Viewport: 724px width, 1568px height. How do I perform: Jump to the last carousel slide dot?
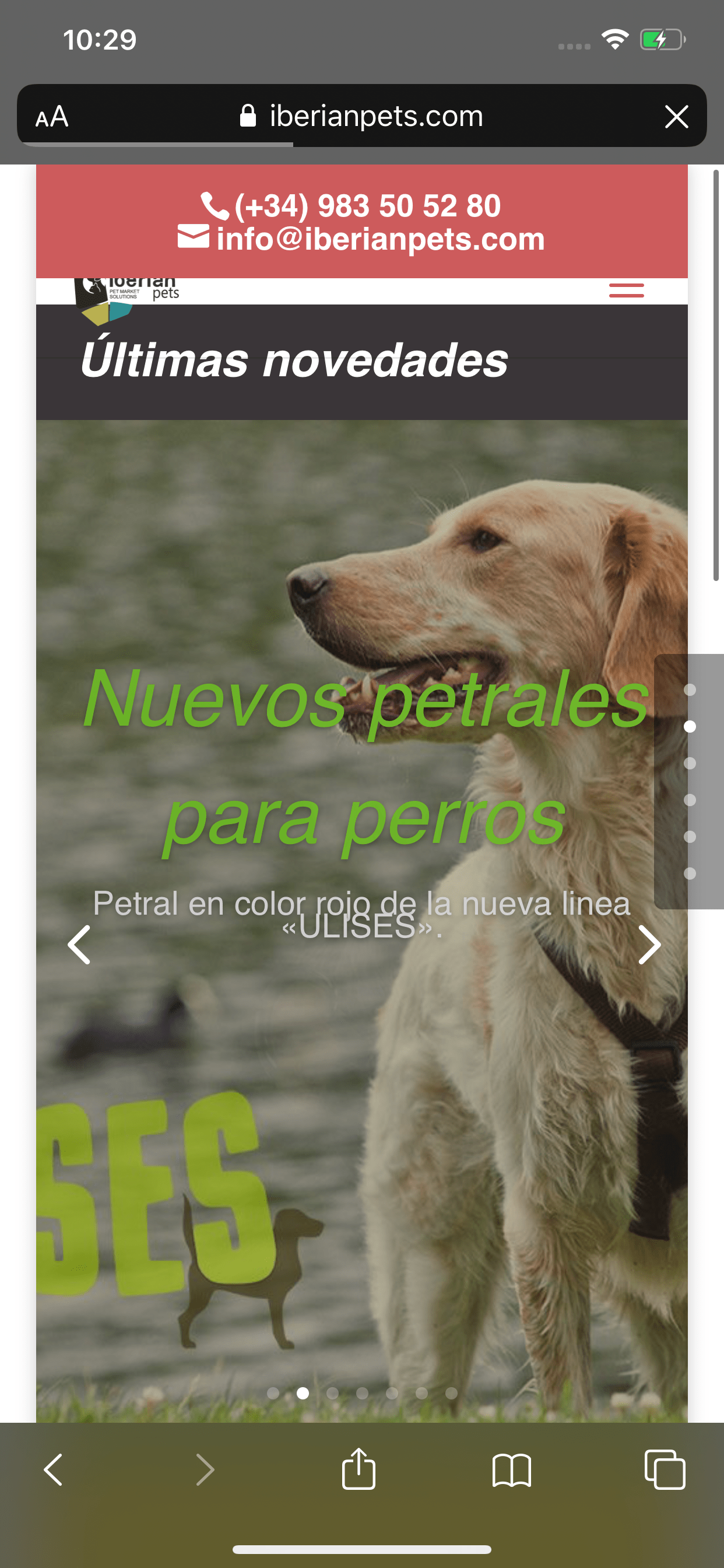[x=451, y=1392]
